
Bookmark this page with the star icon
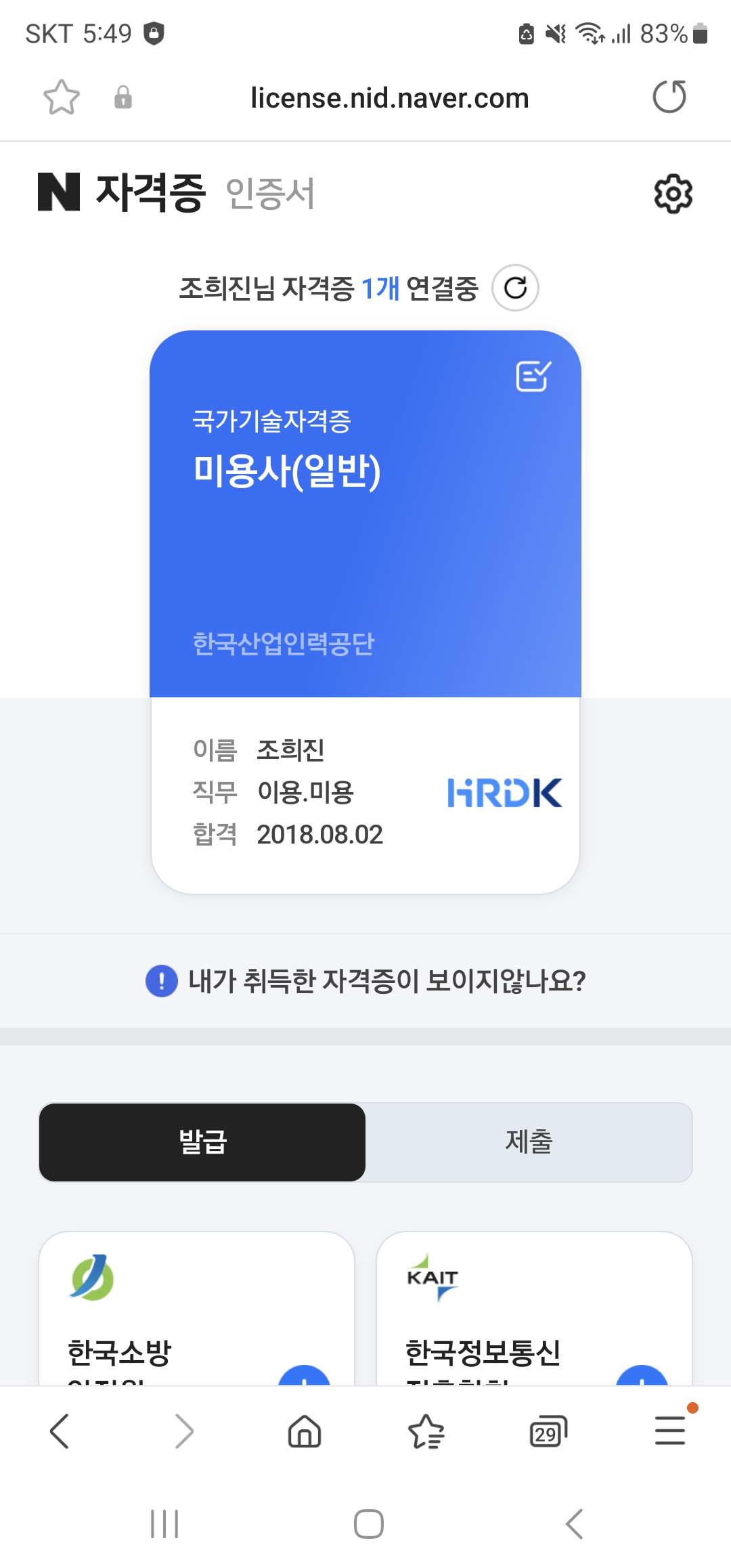point(62,97)
